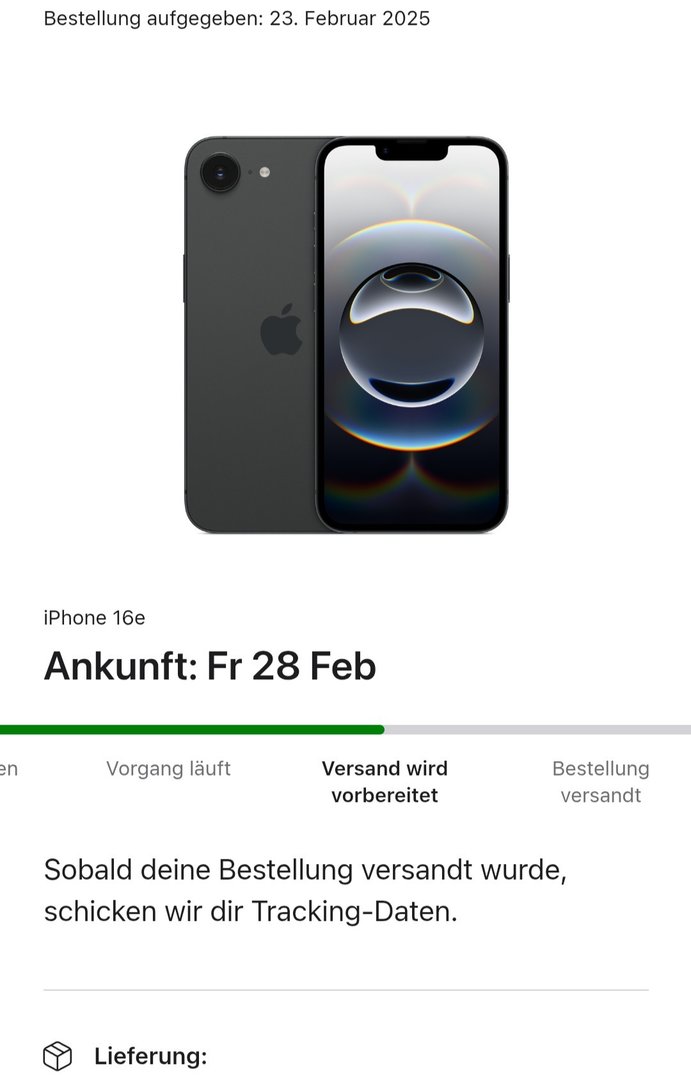Image resolution: width=691 pixels, height=1080 pixels.
Task: Open the iPhone 16e product image
Action: click(346, 334)
